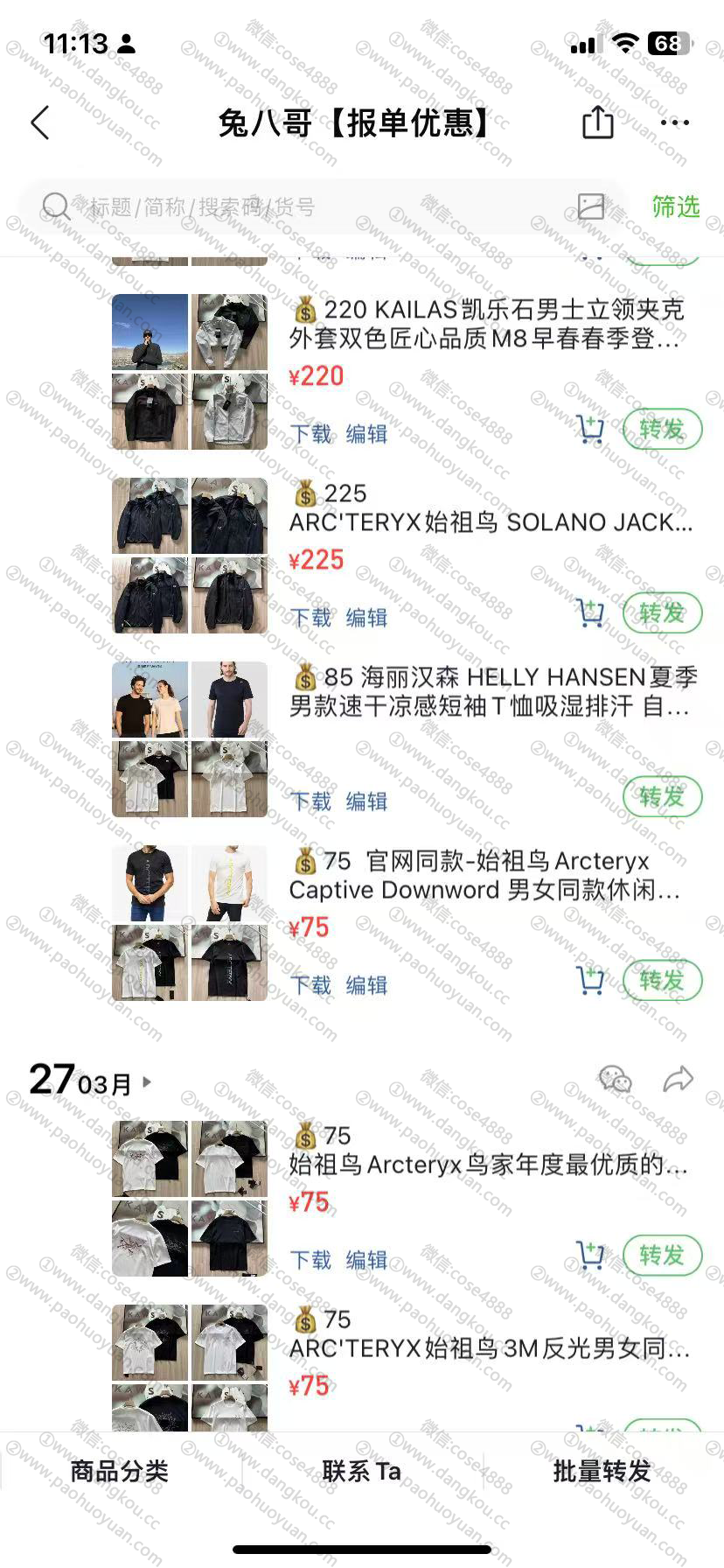This screenshot has width=724, height=1568.
Task: Open image search icon in search bar
Action: point(591,206)
